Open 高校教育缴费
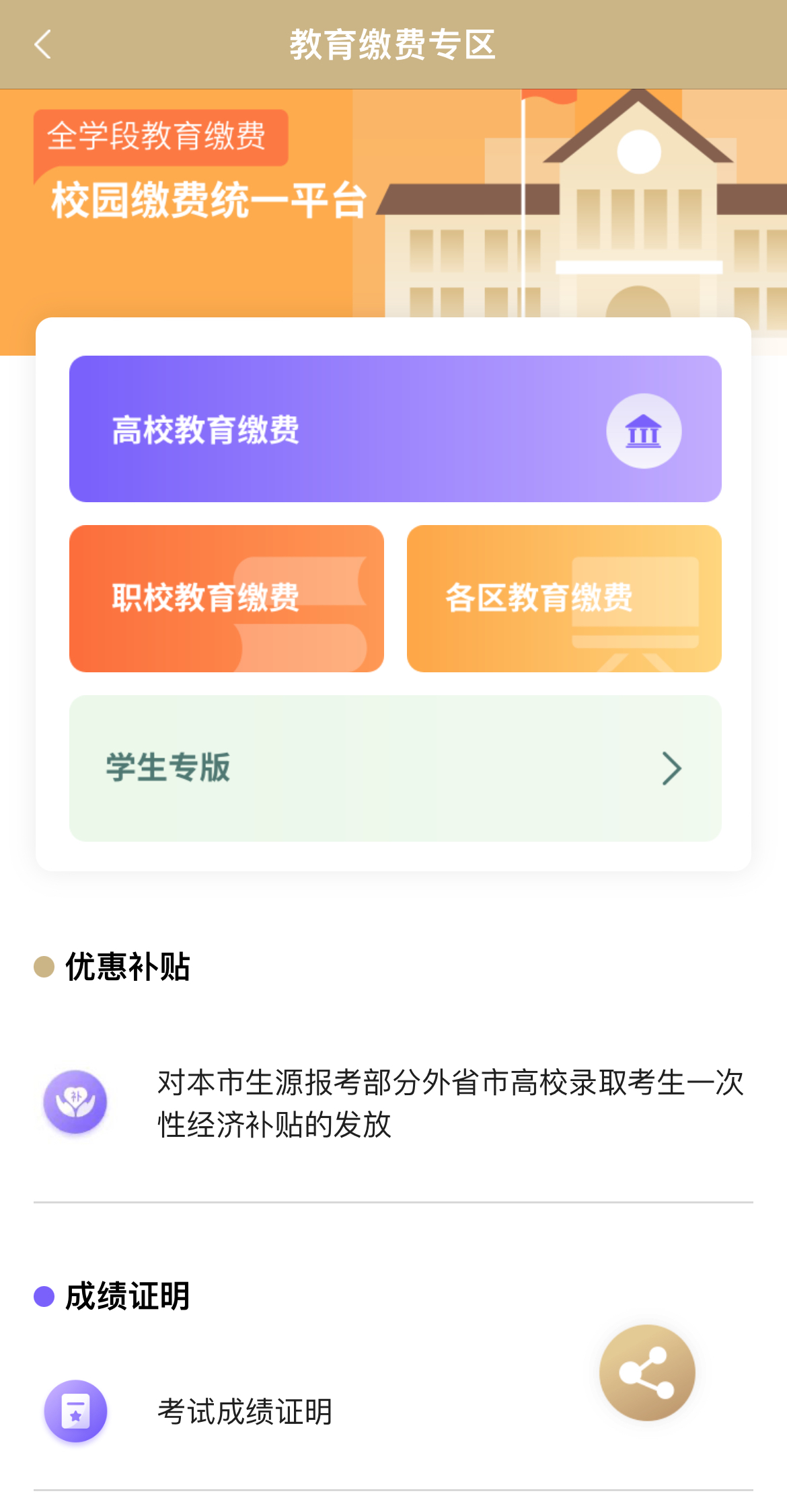The image size is (787, 1512). point(395,429)
